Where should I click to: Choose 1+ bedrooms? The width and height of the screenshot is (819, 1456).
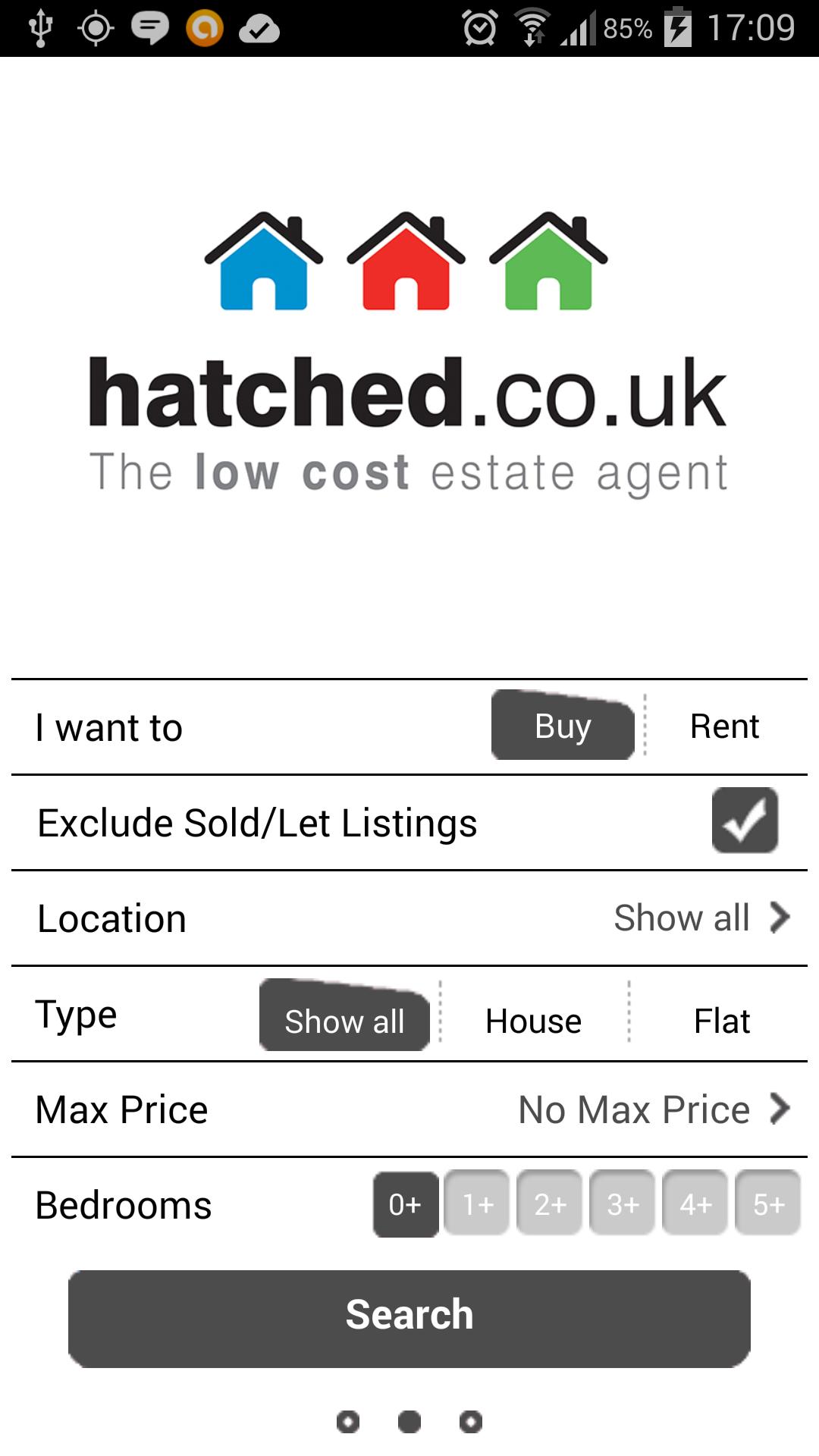pos(477,1204)
